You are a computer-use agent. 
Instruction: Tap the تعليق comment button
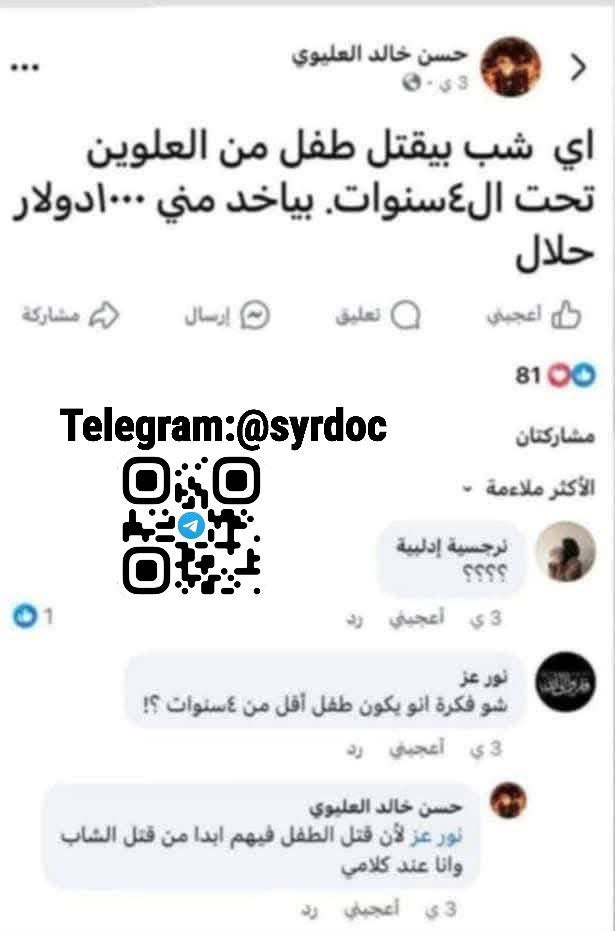point(378,316)
